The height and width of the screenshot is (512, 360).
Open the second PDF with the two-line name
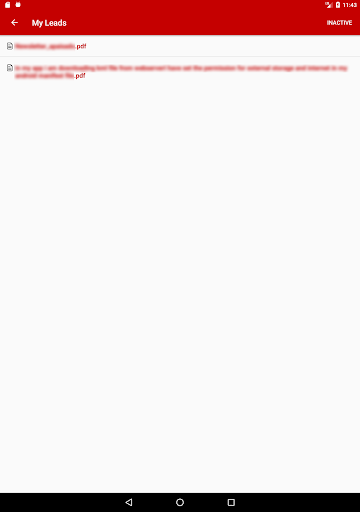(181, 72)
